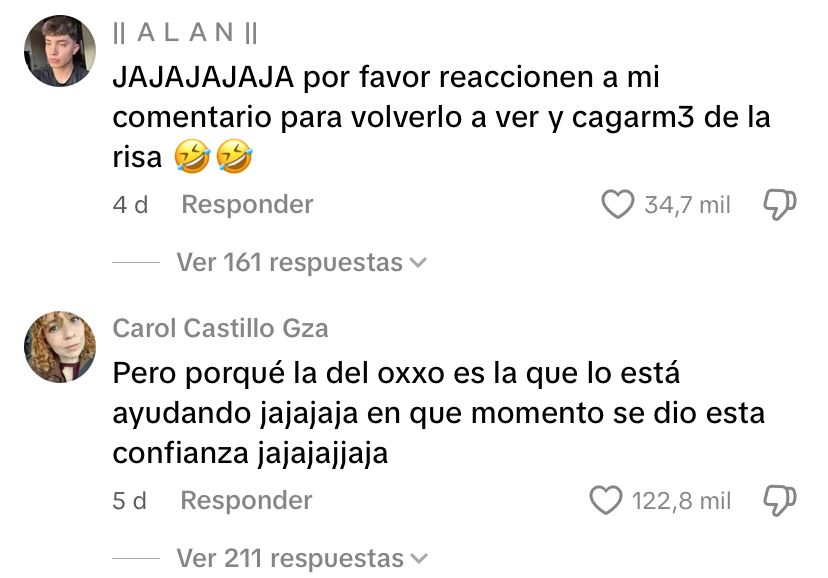Open Carol Castillo Gza's profile picture
828x578 pixels.
(x=59, y=346)
